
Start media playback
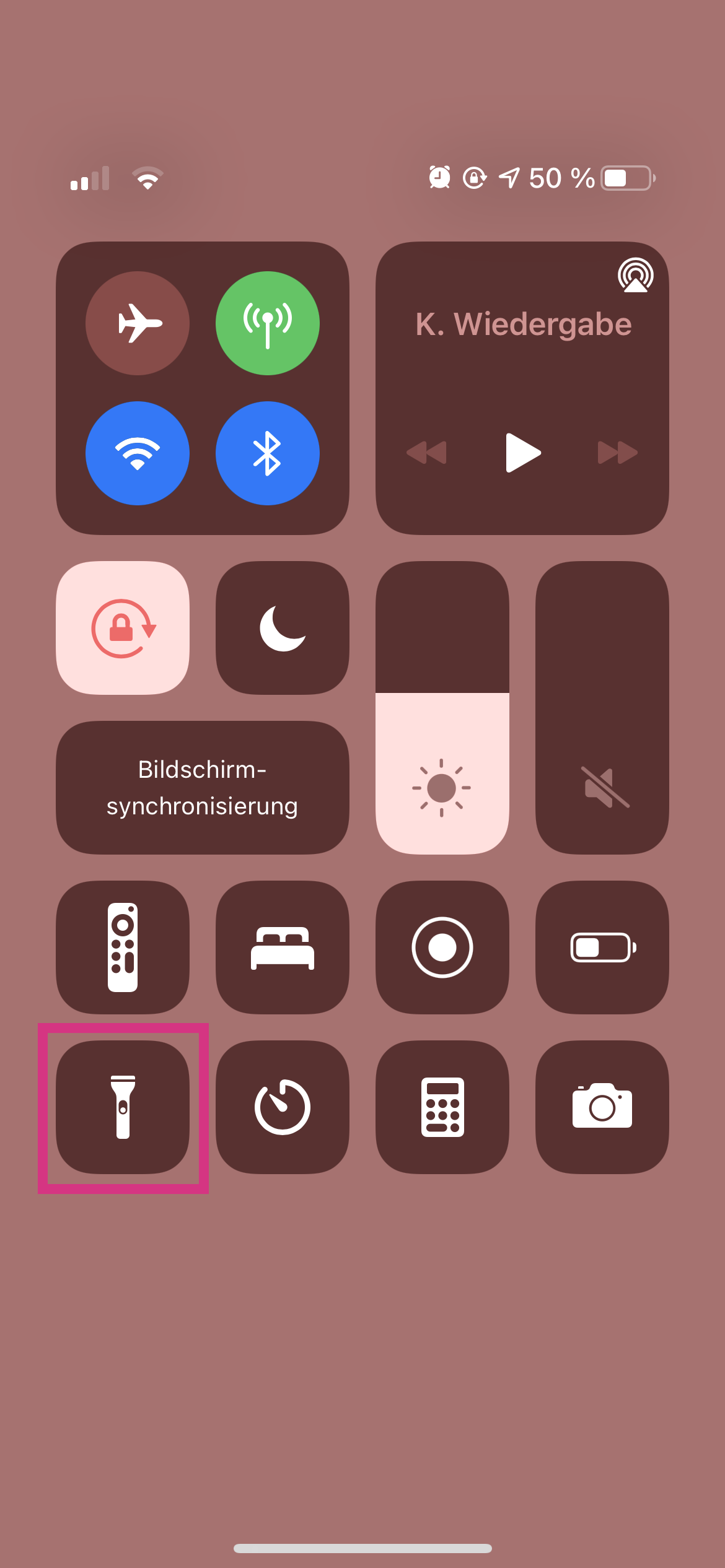click(x=522, y=453)
